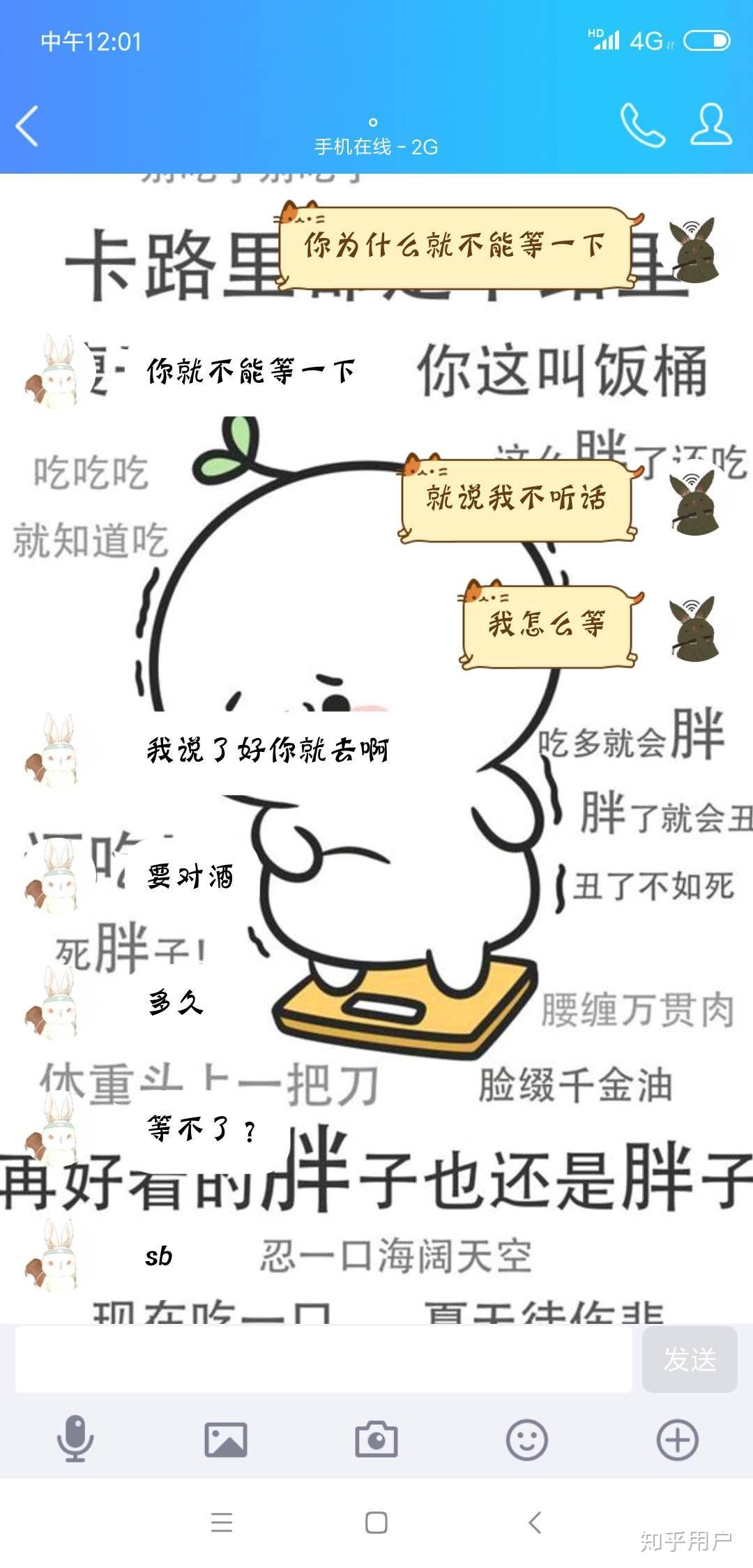Open the emoji panel
The image size is (753, 1568).
526,1439
